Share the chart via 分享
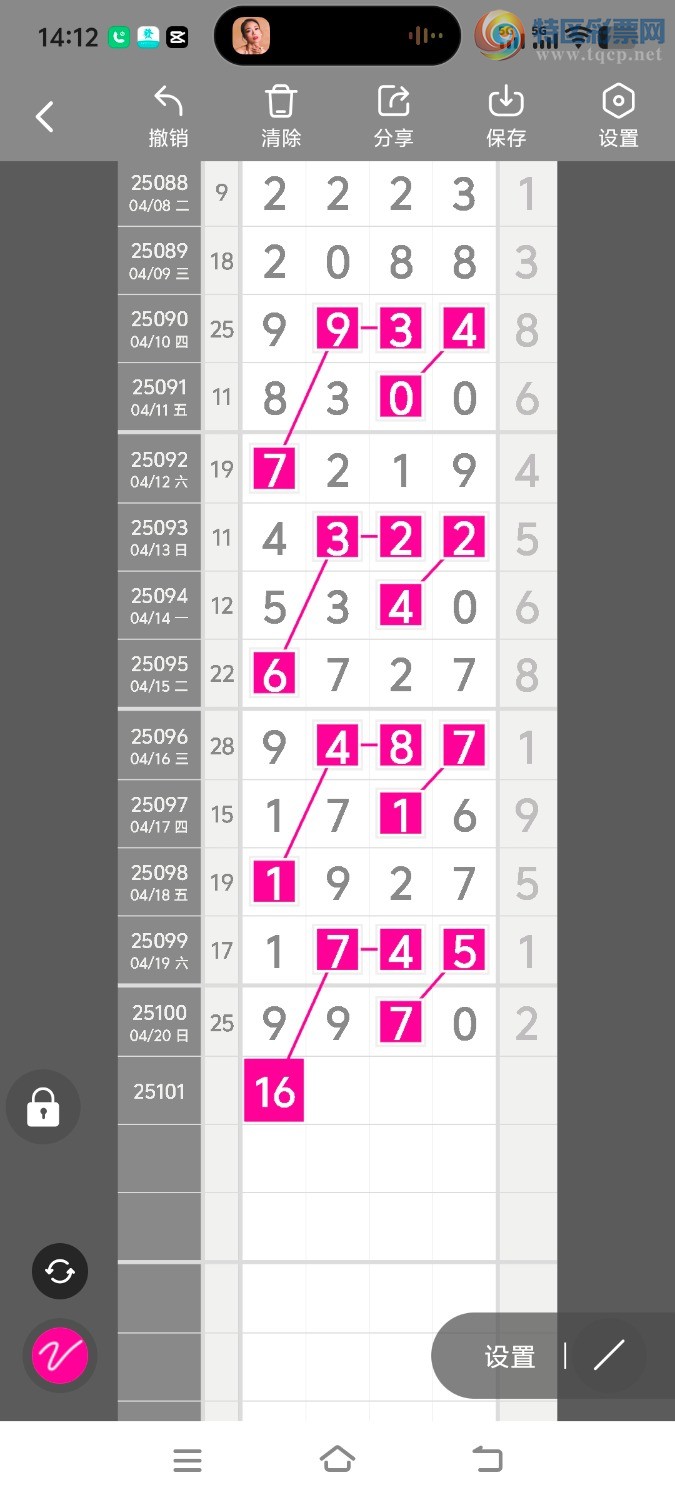 click(393, 117)
